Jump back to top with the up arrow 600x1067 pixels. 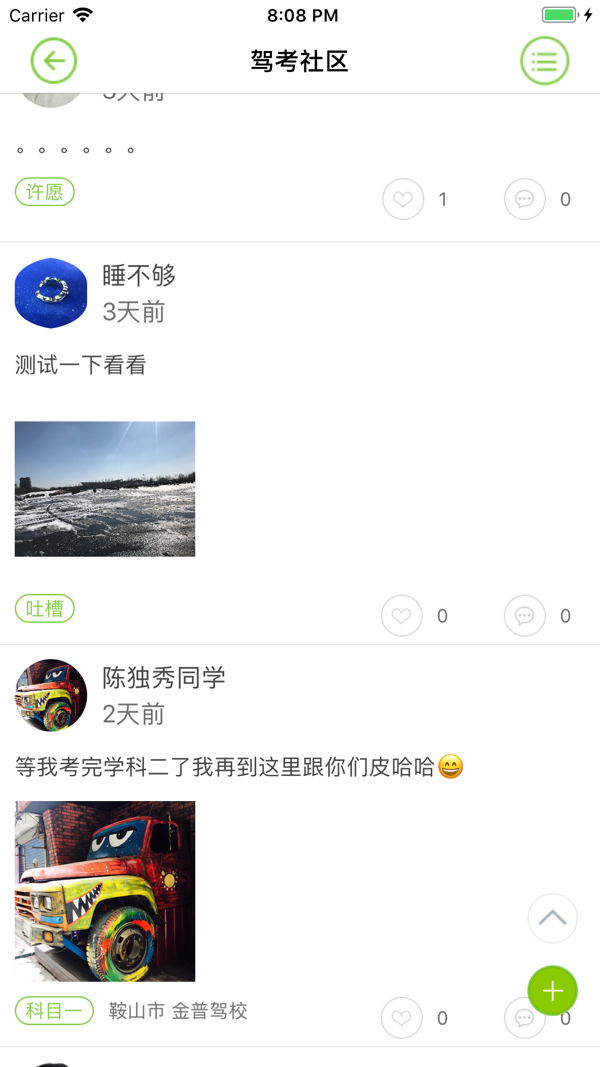(x=552, y=918)
